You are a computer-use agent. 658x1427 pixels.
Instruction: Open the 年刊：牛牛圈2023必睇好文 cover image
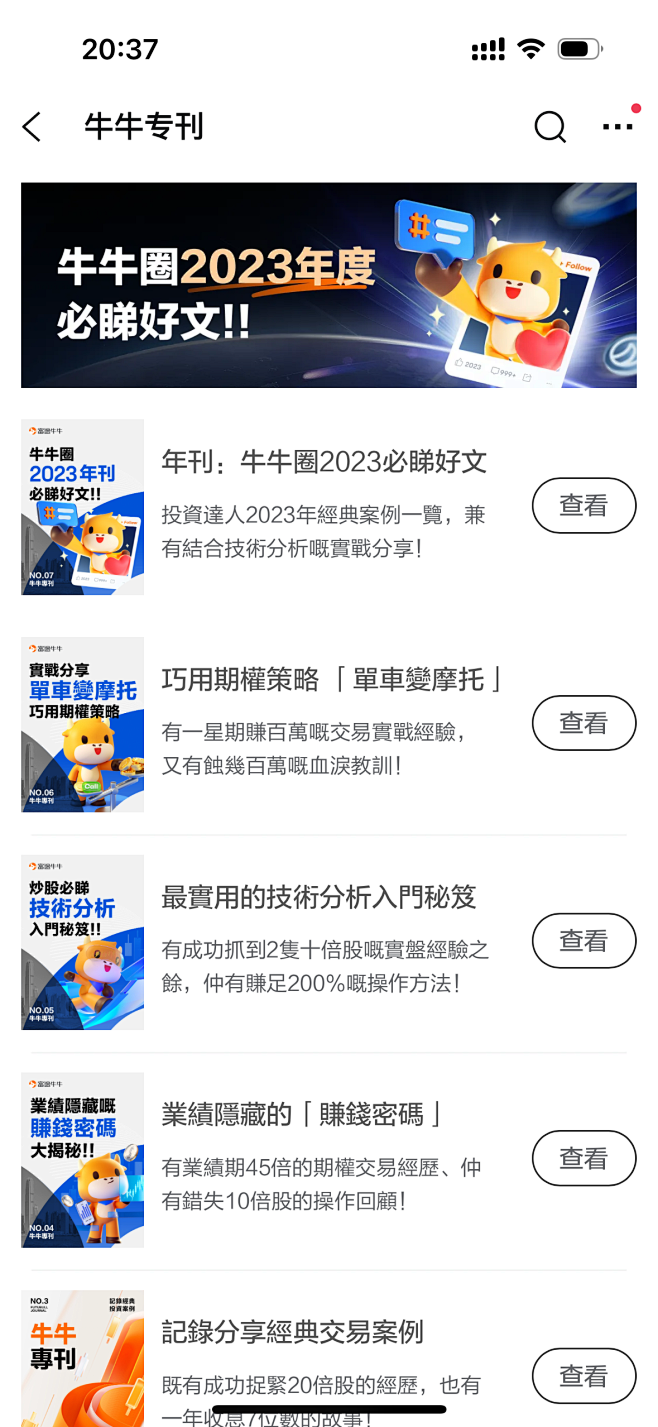click(x=82, y=507)
